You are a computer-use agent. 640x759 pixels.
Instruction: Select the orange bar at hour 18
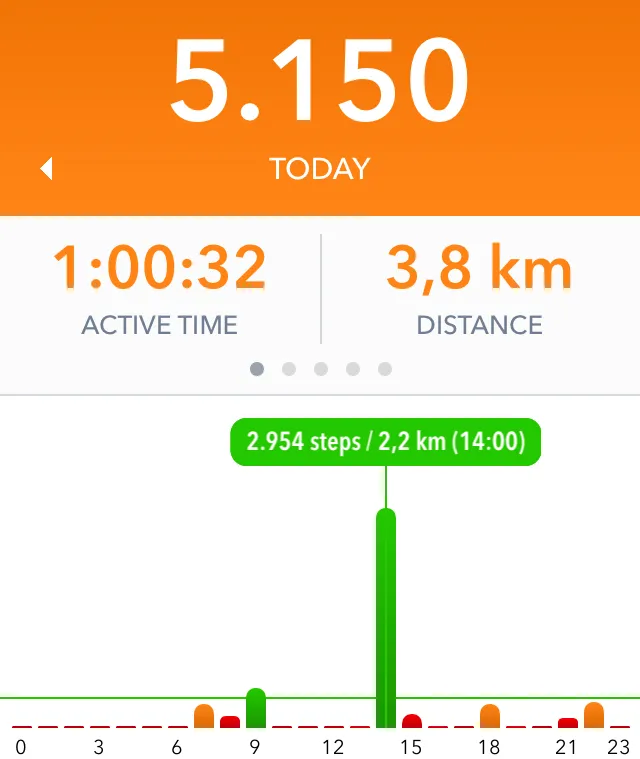coord(490,716)
